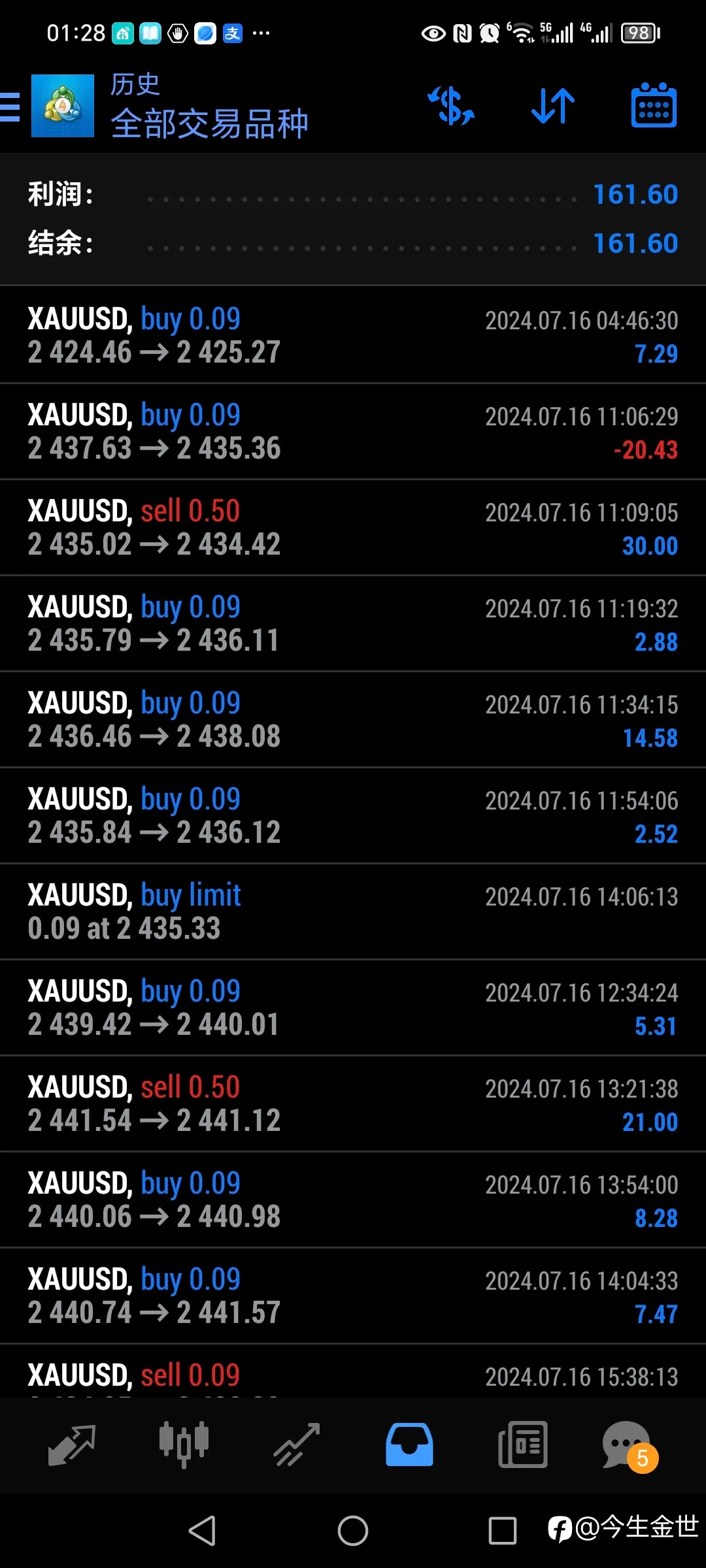
Task: Switch to the Quotes tab
Action: click(x=72, y=1445)
